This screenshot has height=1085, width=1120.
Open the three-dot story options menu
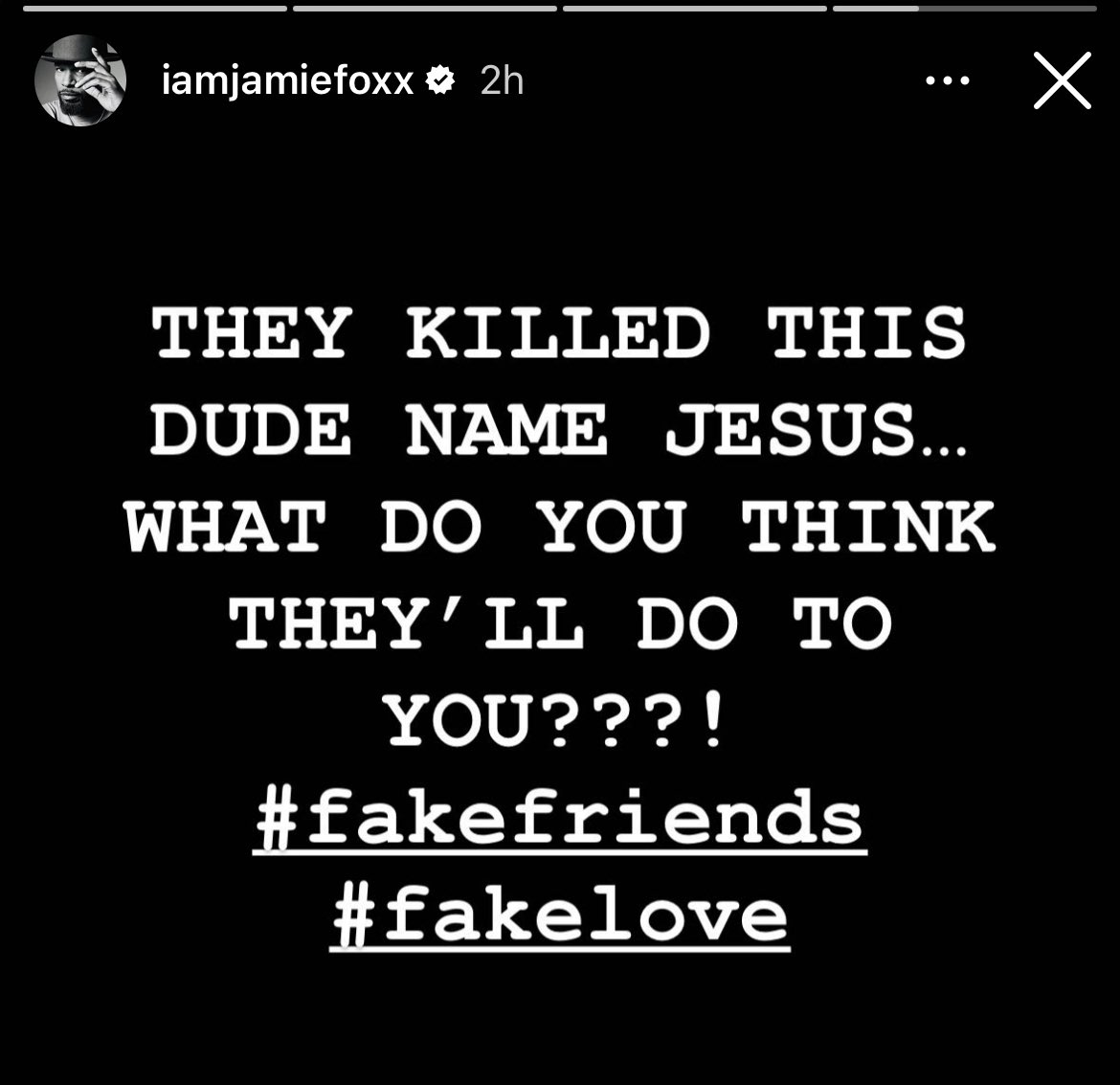click(x=948, y=81)
